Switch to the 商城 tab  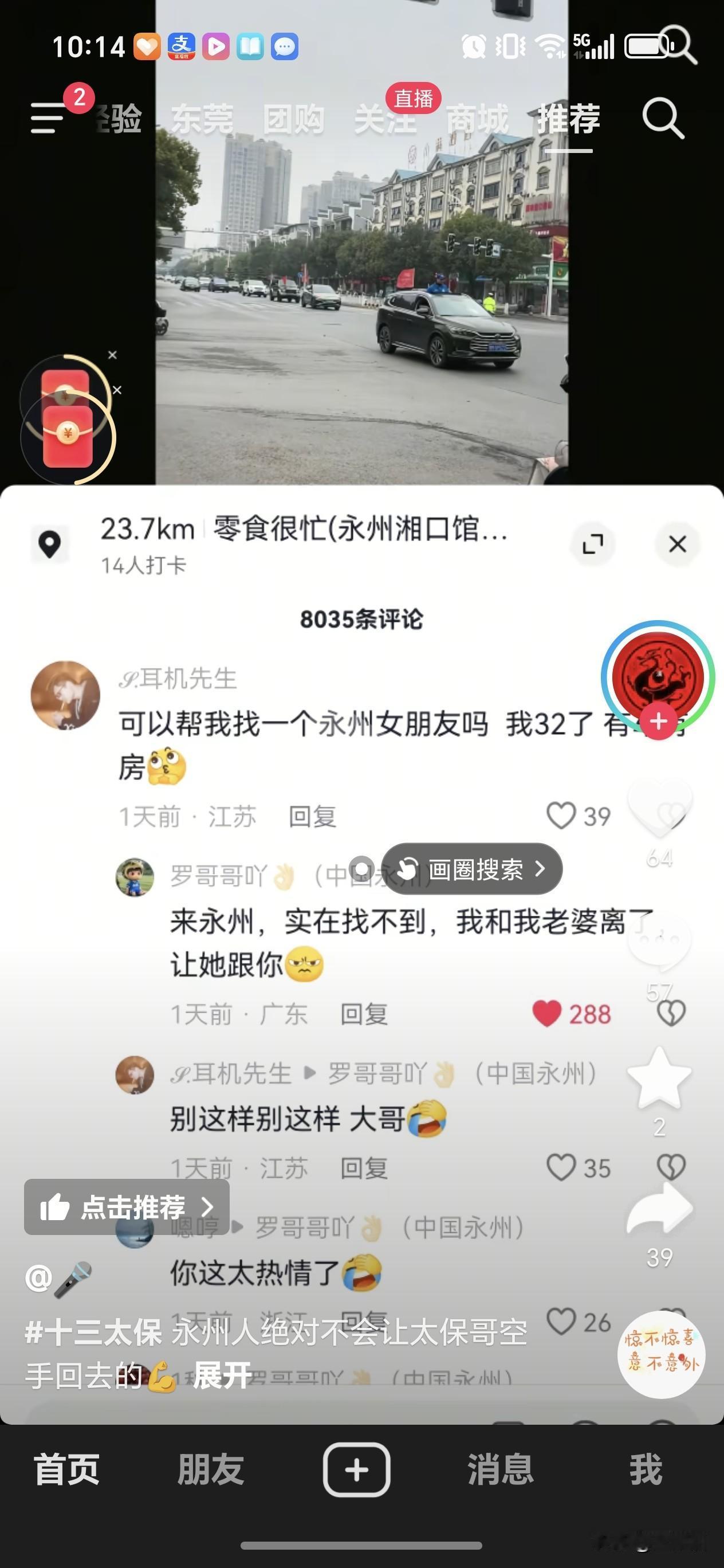(x=478, y=119)
